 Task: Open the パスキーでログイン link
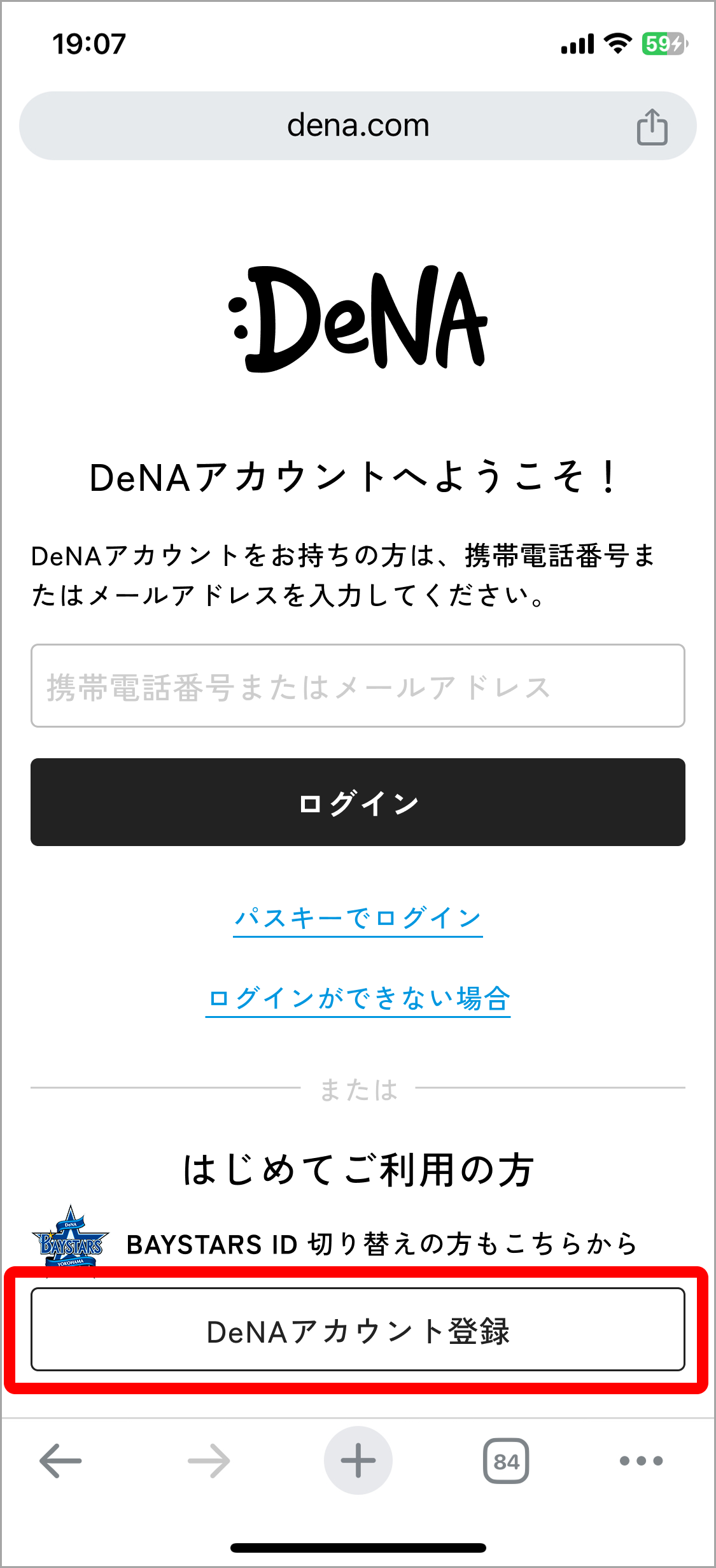point(358,918)
